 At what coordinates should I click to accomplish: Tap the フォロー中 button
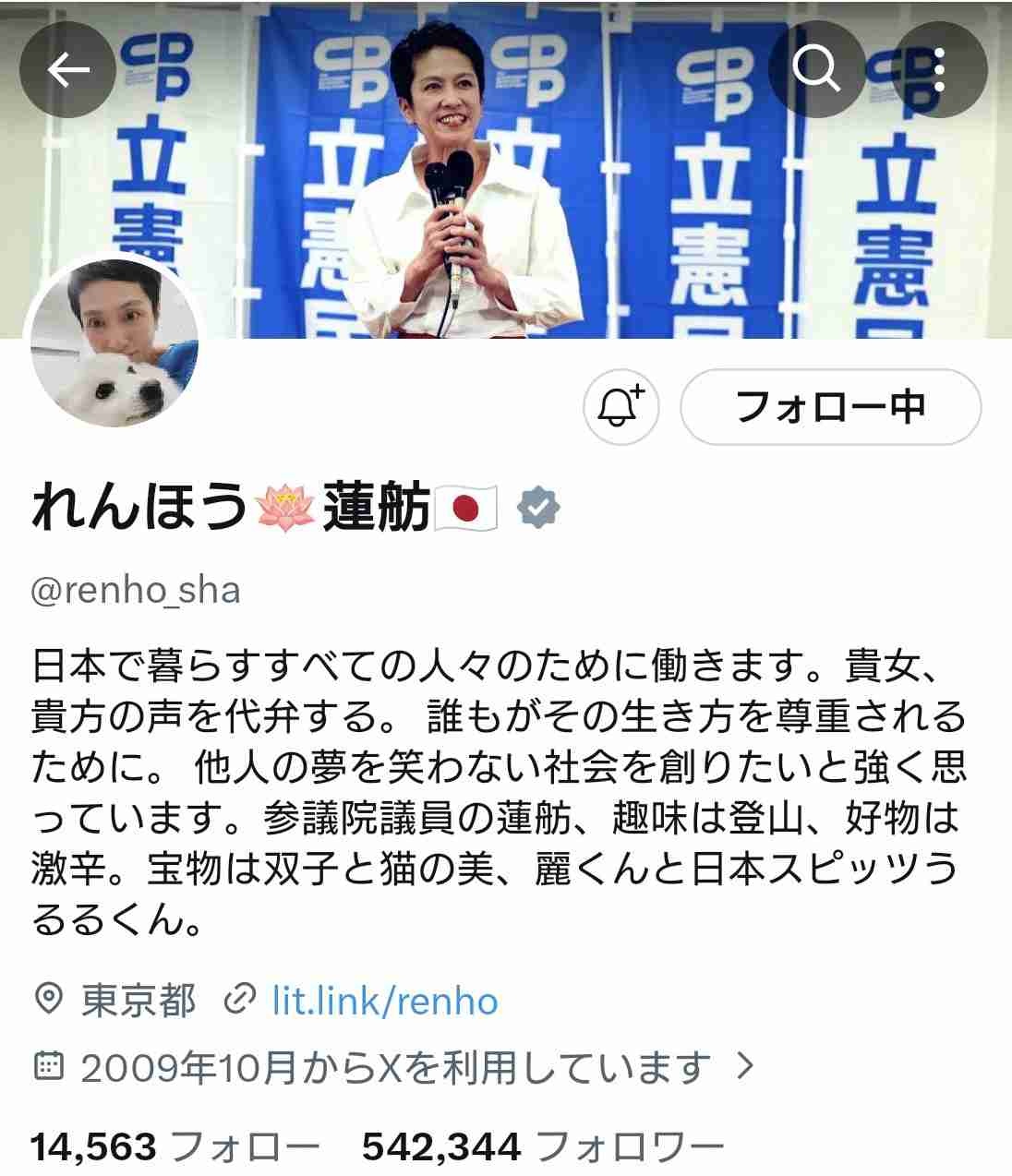(830, 407)
